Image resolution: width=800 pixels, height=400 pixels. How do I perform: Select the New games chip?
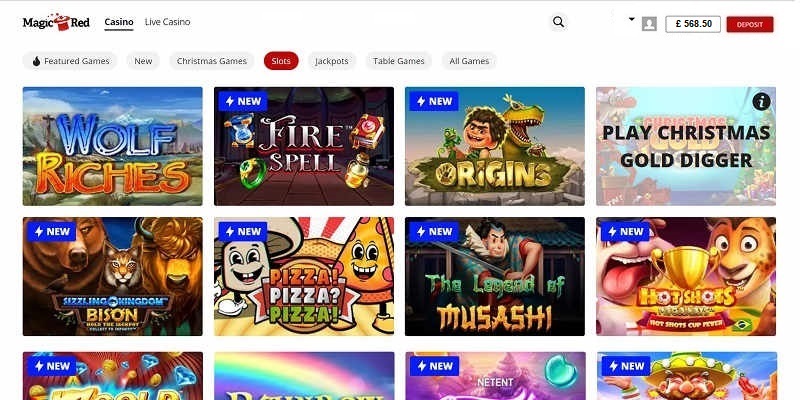143,61
